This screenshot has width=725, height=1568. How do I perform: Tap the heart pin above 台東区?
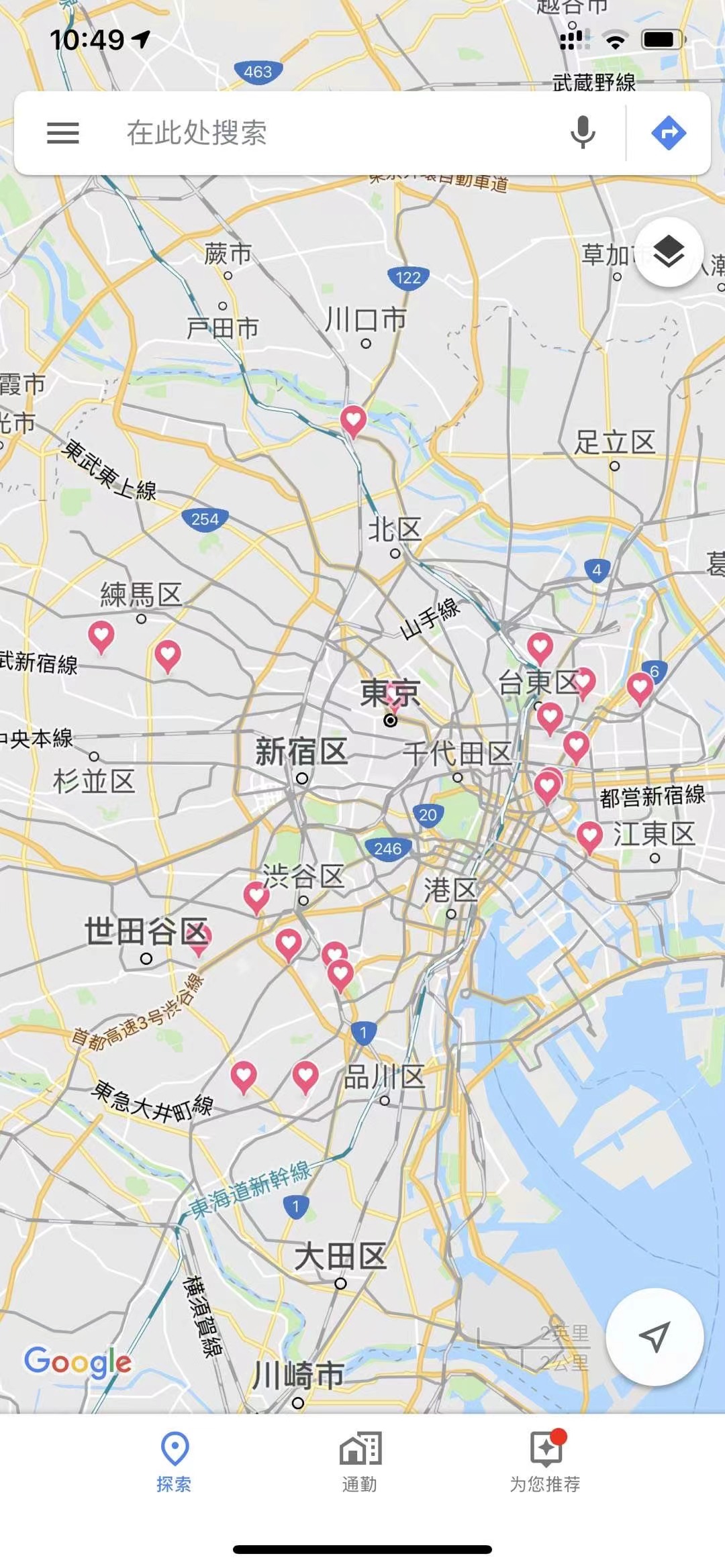coord(540,646)
